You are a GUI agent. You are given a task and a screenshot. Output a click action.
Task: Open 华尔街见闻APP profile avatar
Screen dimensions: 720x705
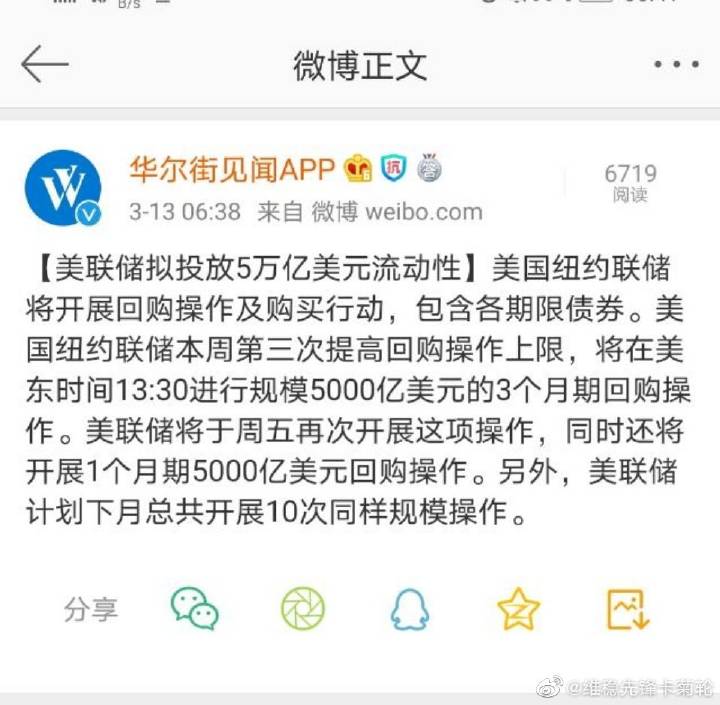(62, 187)
